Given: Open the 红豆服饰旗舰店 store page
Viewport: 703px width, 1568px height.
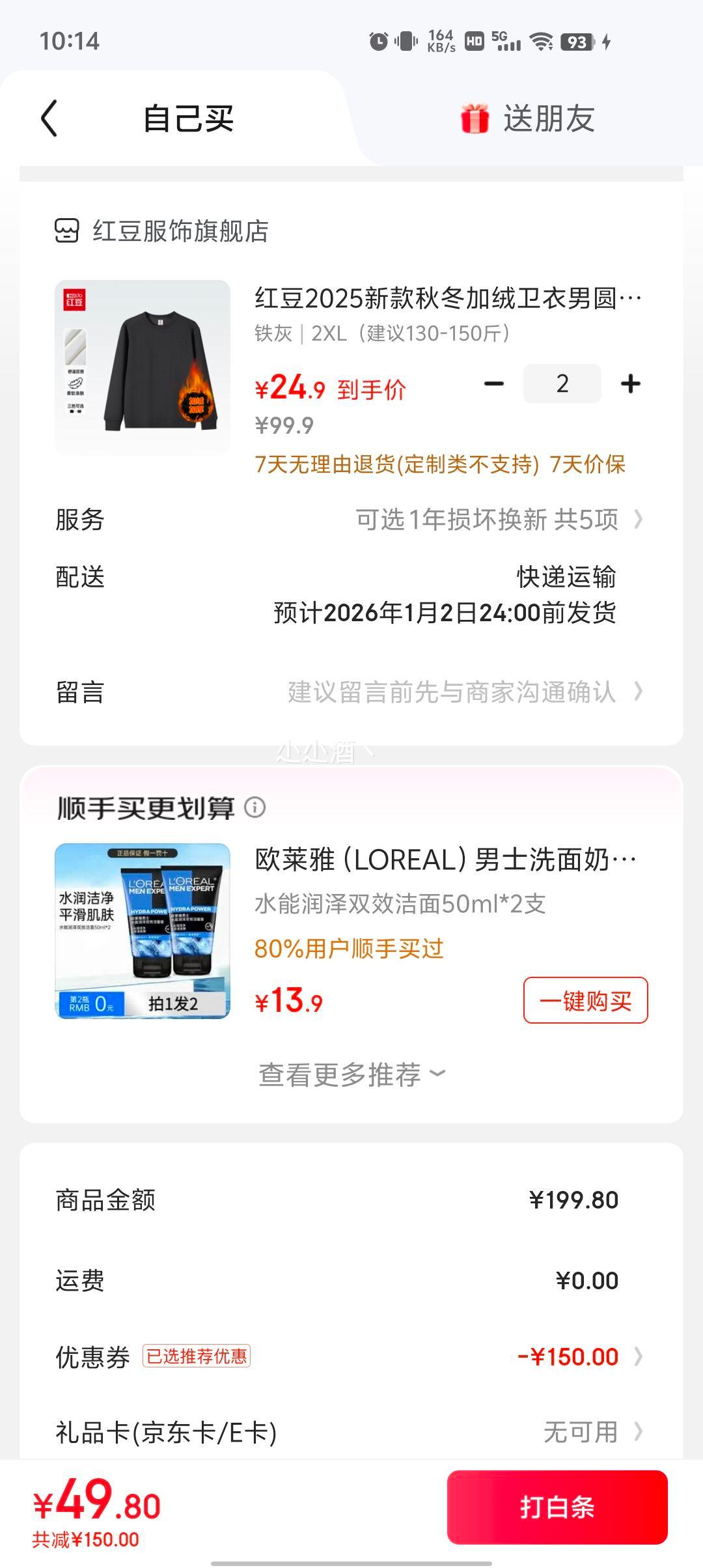Looking at the screenshot, I should [x=161, y=231].
